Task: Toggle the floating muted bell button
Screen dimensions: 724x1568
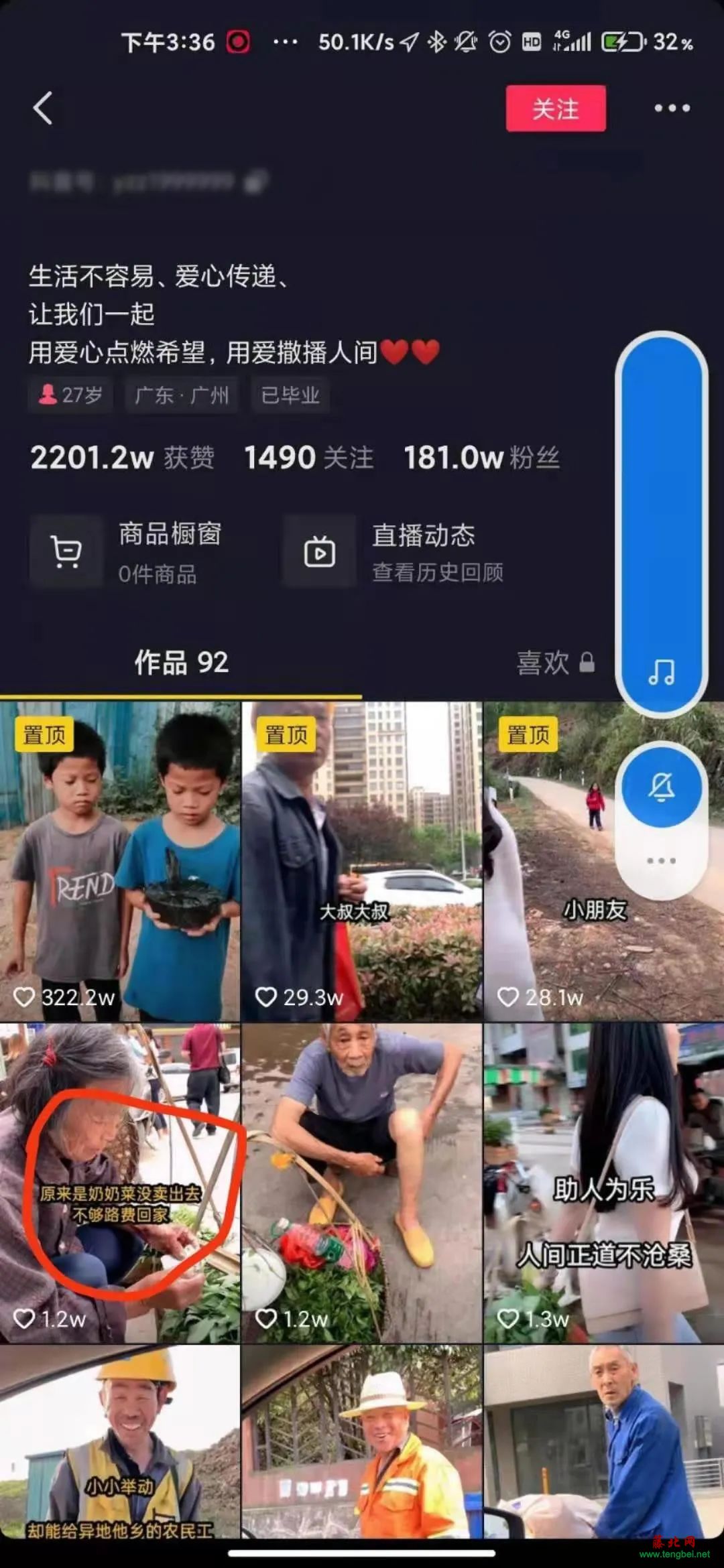Action: (662, 787)
